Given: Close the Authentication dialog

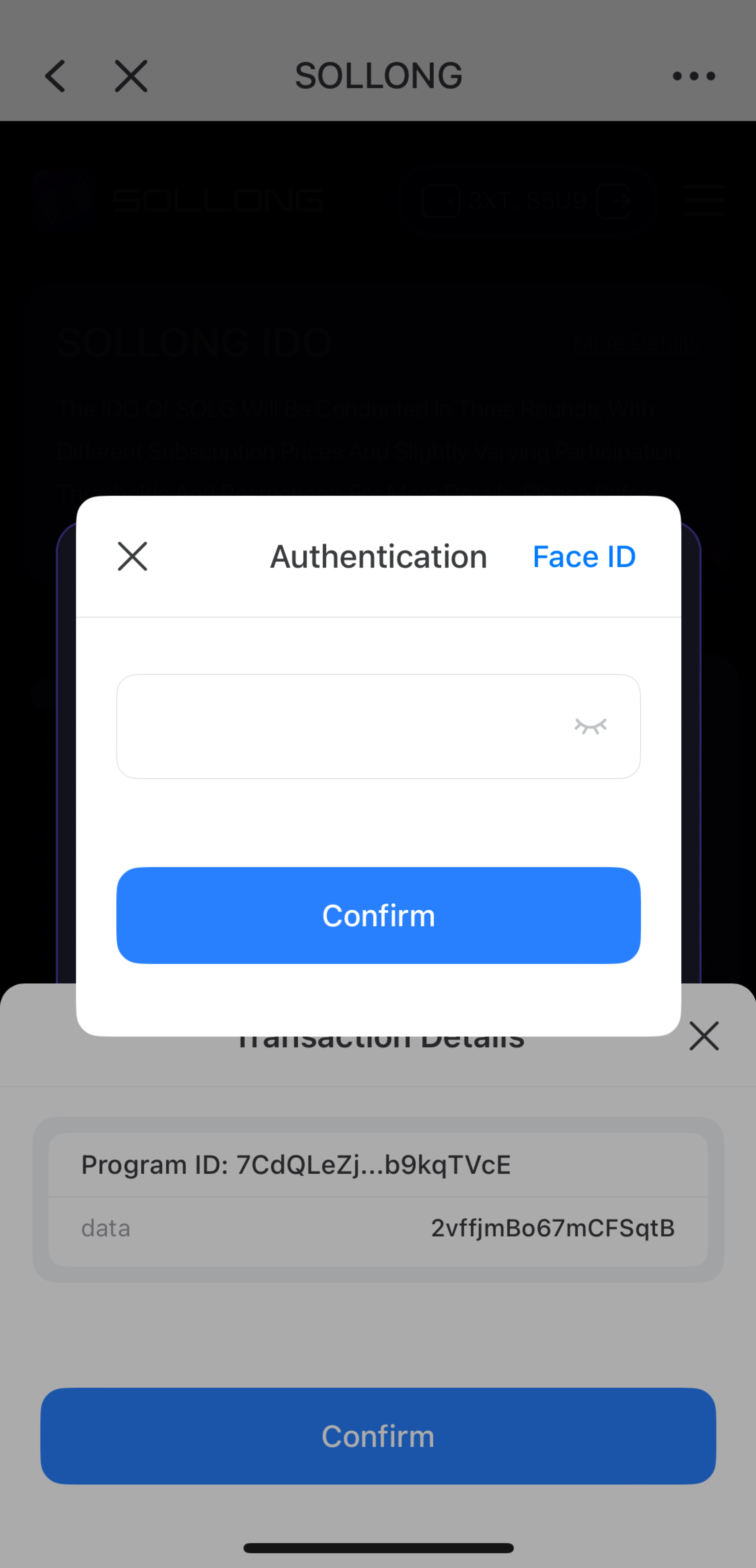Looking at the screenshot, I should coord(132,556).
